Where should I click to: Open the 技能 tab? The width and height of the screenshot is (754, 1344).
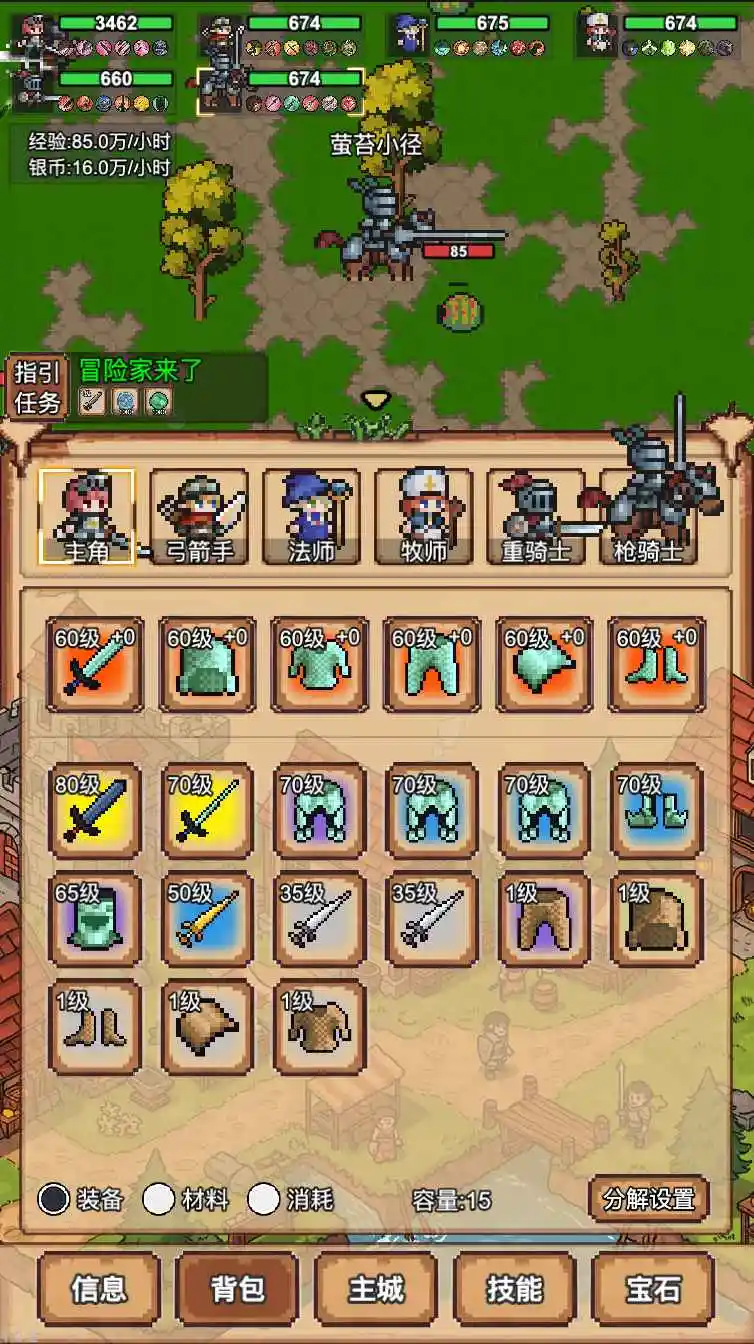click(x=515, y=1289)
